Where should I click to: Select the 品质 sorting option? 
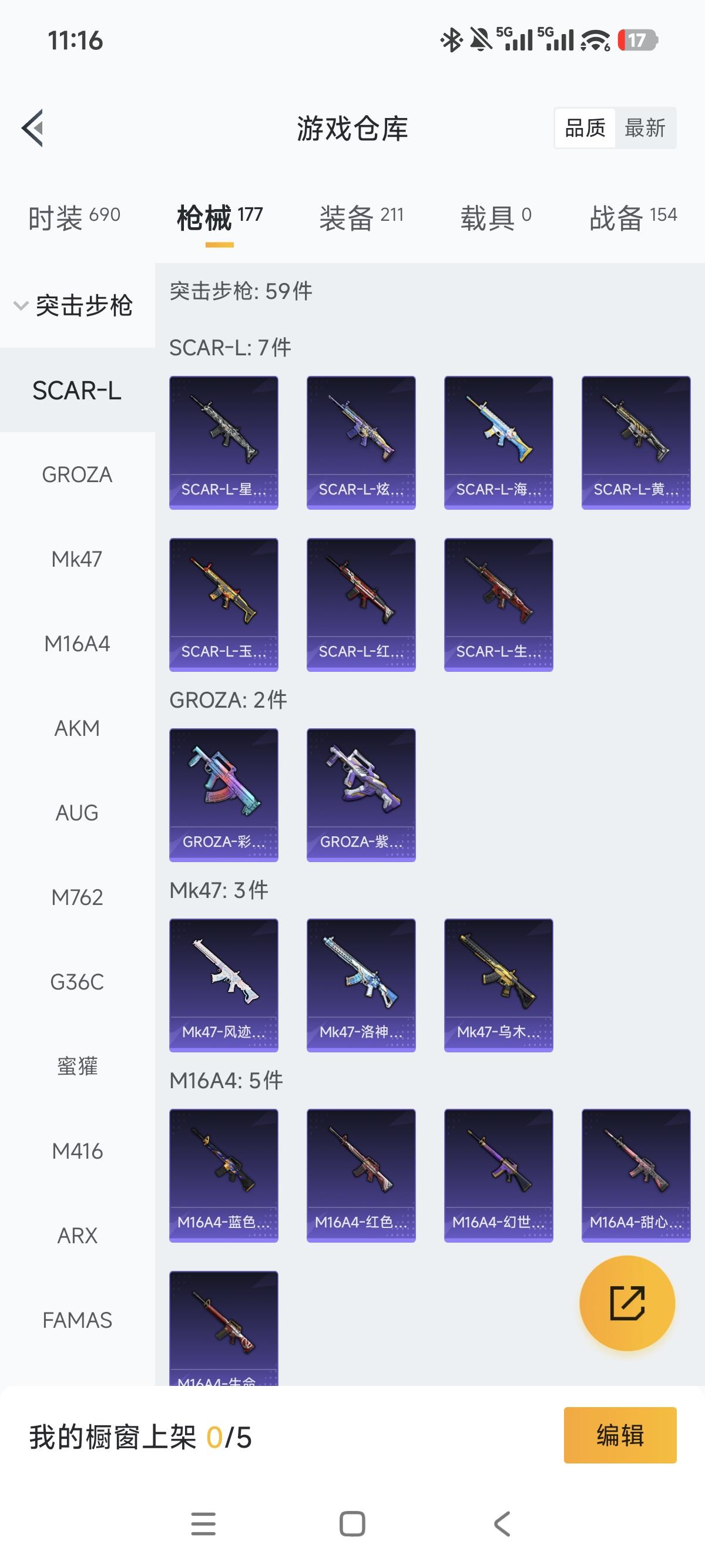[585, 128]
